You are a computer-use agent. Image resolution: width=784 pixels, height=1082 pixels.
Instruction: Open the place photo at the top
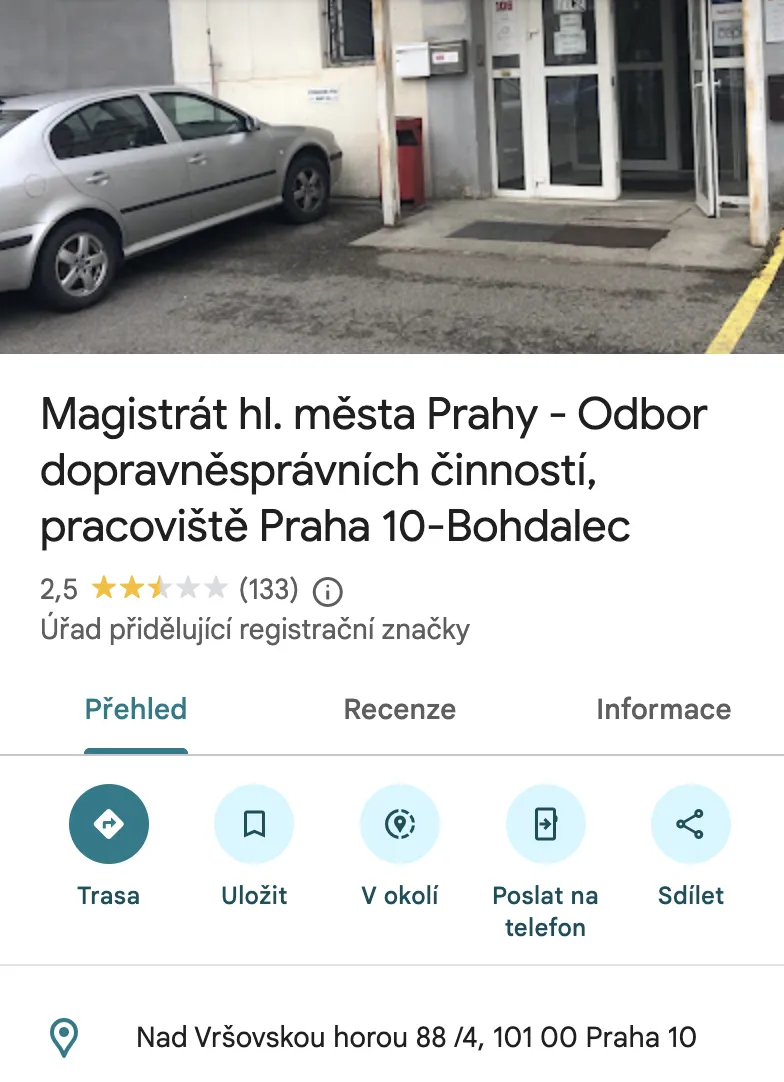click(x=392, y=176)
